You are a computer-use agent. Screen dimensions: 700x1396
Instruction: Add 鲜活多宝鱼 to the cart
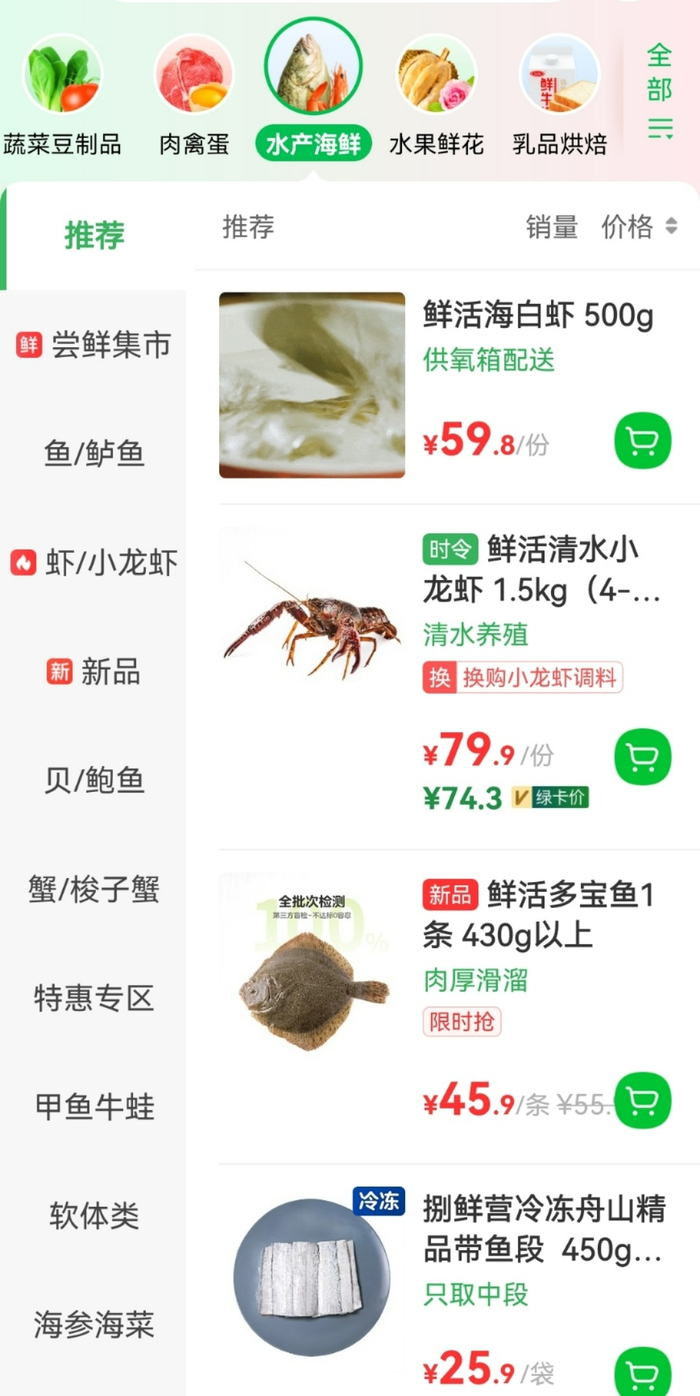(642, 1100)
